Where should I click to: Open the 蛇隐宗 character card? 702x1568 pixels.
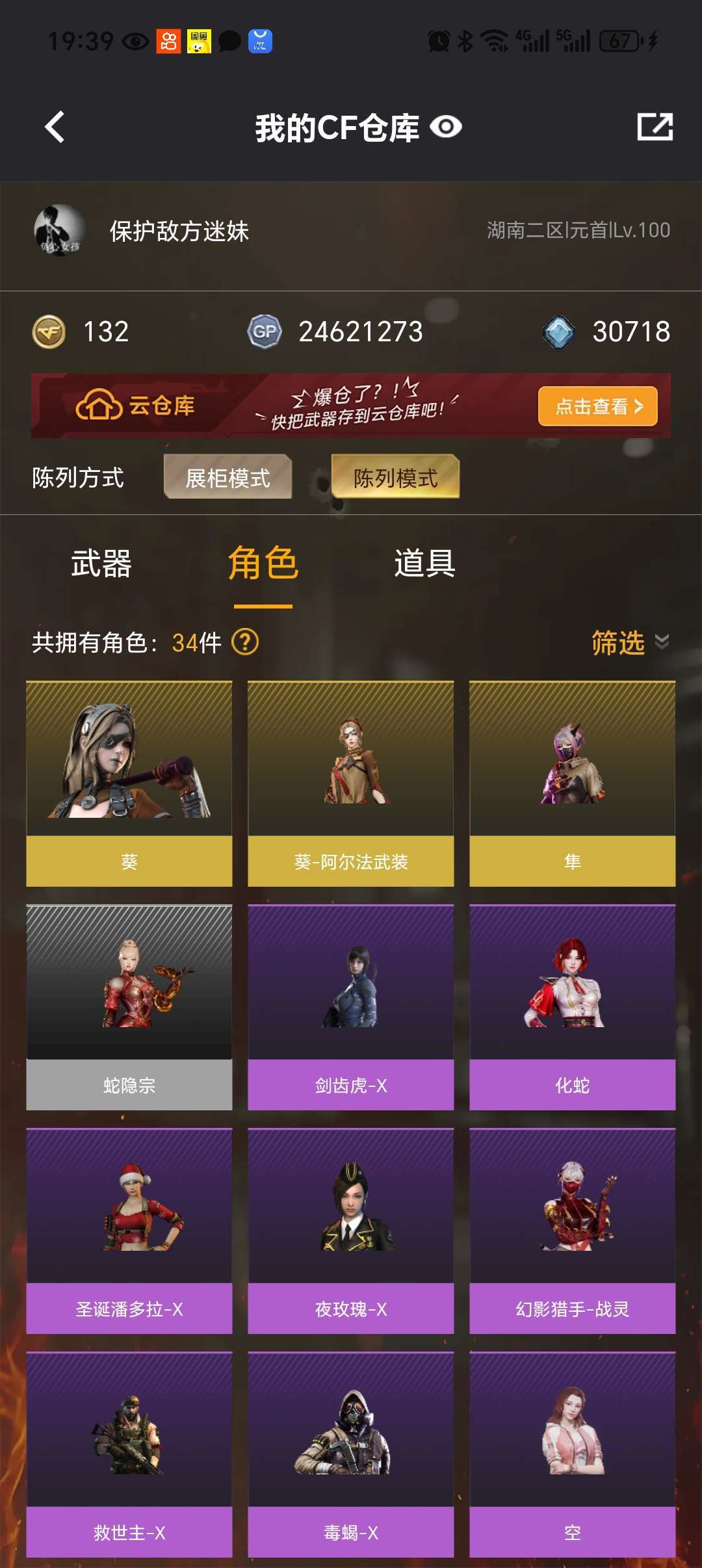[129, 1007]
